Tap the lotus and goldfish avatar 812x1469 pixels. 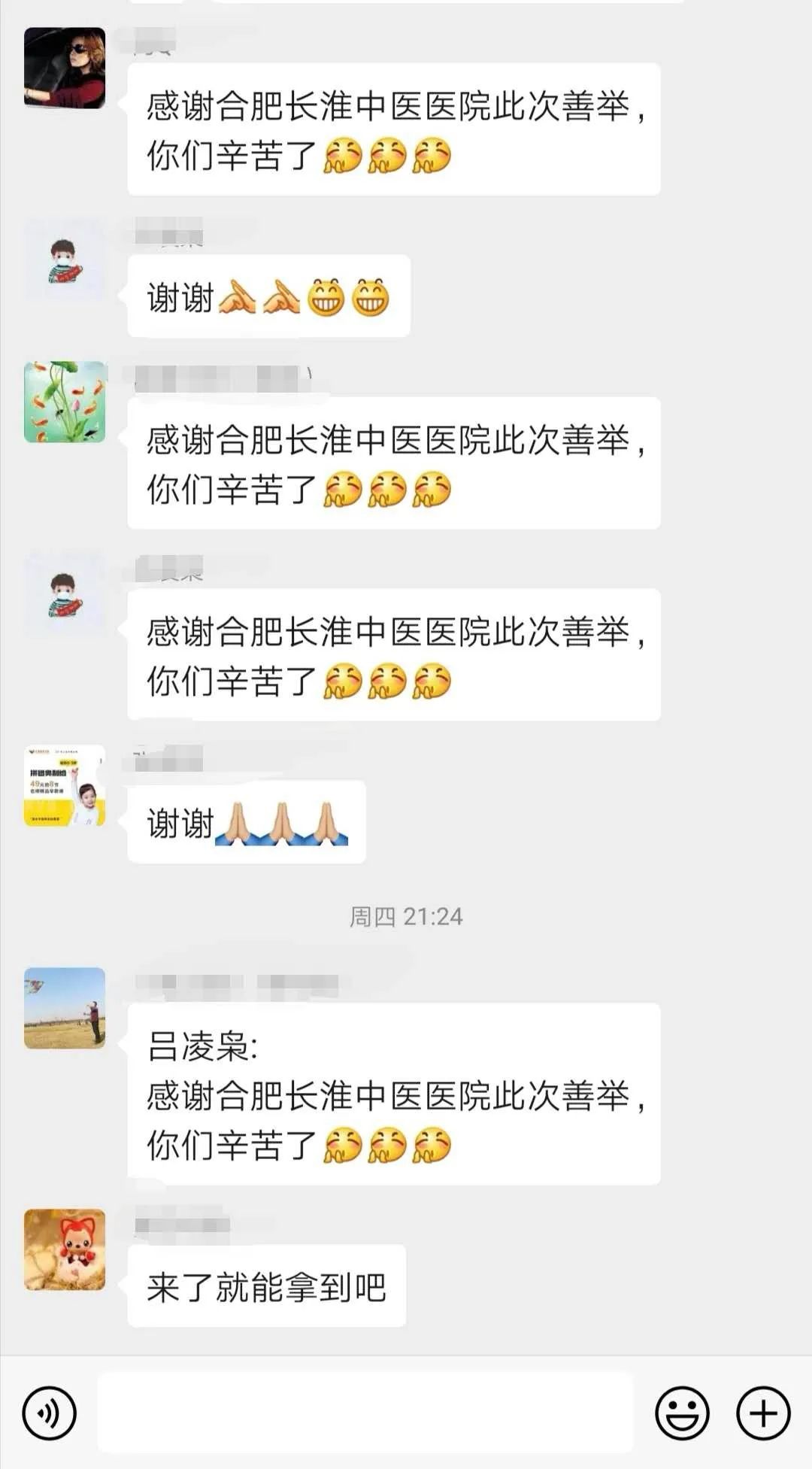(x=65, y=402)
